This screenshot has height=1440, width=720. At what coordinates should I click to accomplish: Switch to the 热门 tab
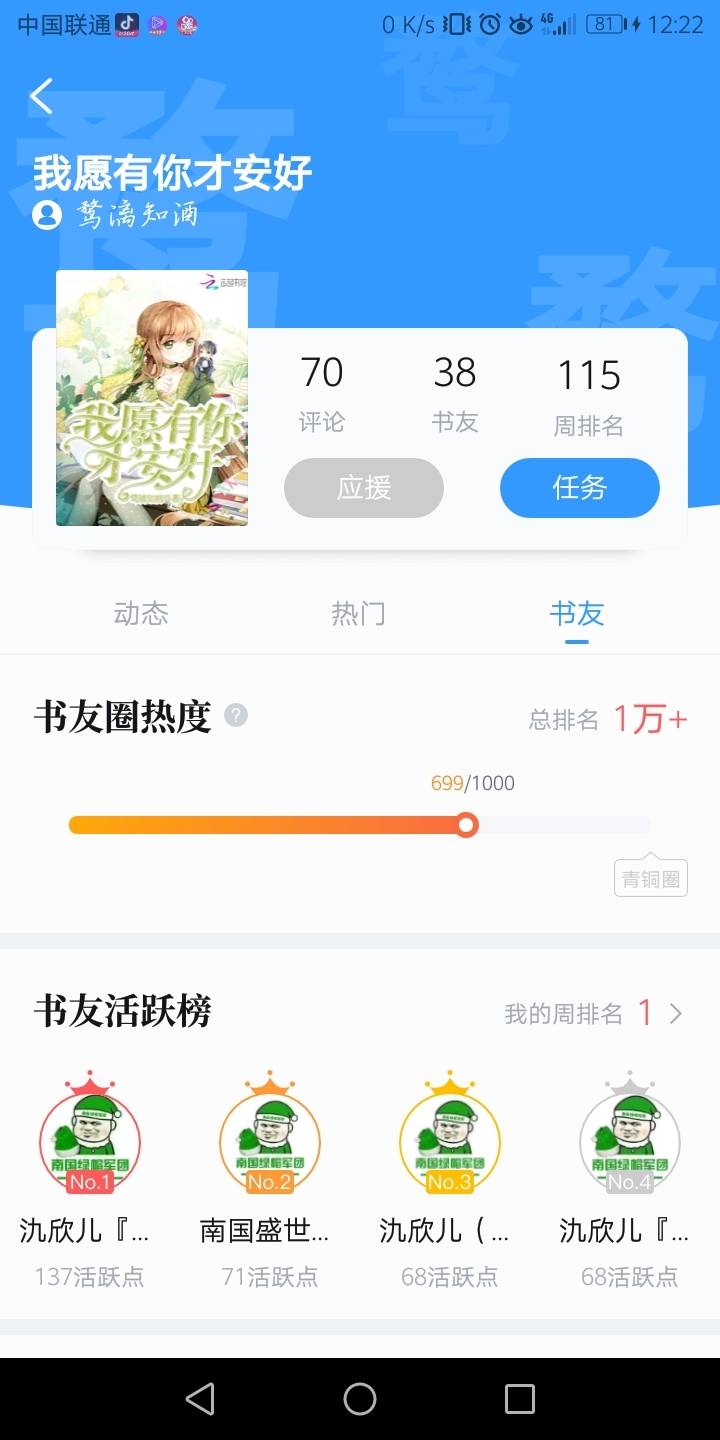358,613
